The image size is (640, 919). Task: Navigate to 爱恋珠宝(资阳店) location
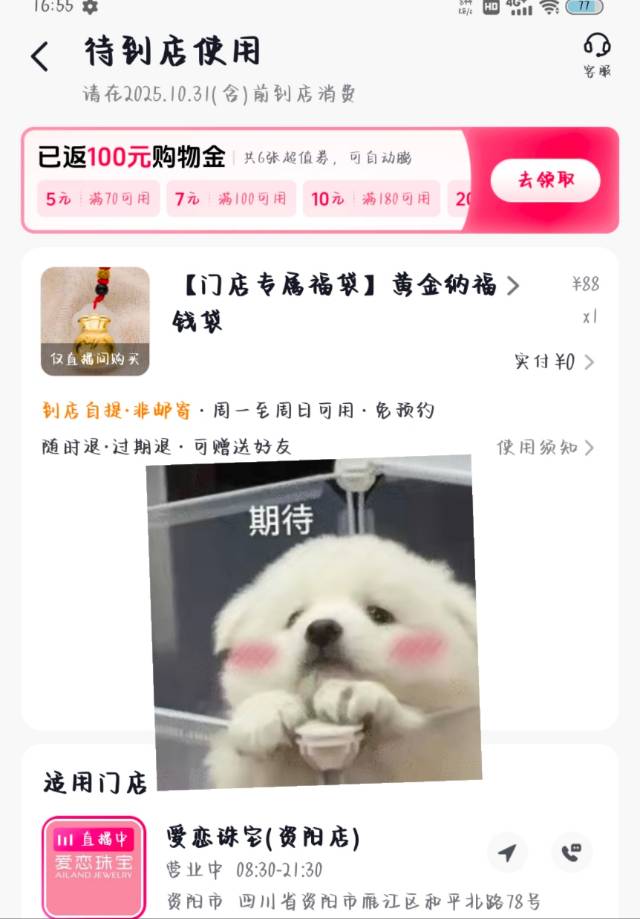(507, 853)
